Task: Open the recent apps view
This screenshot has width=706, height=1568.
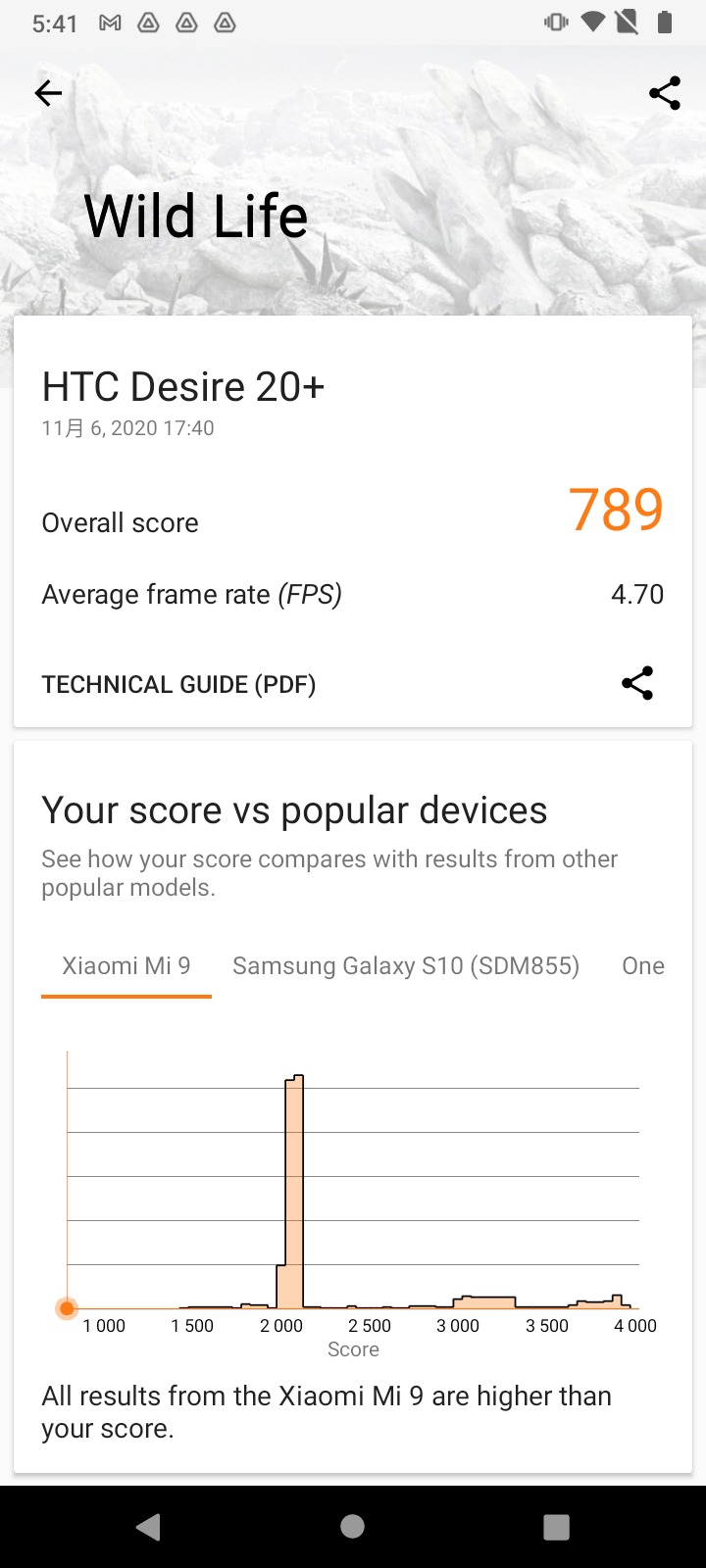Action: tap(556, 1526)
